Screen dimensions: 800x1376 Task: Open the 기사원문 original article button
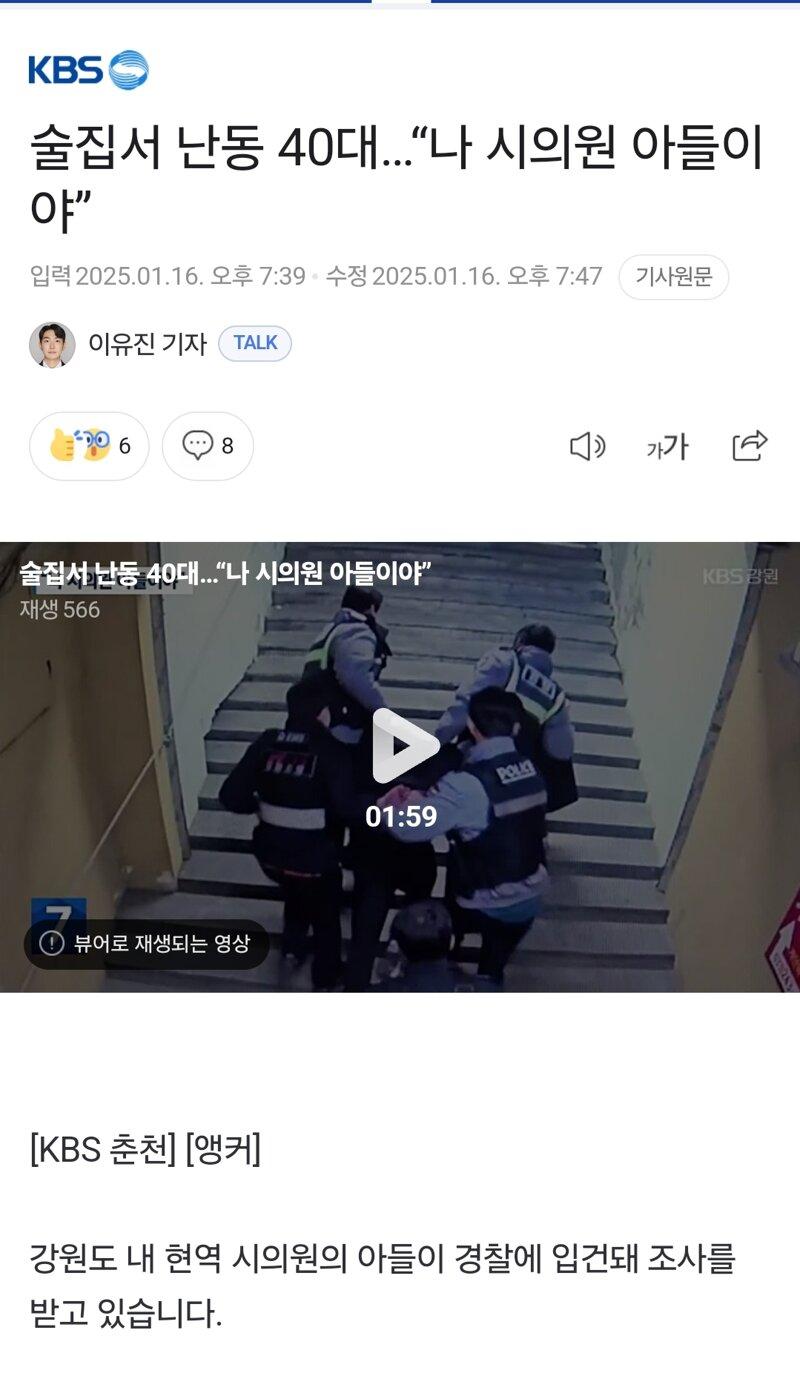673,277
